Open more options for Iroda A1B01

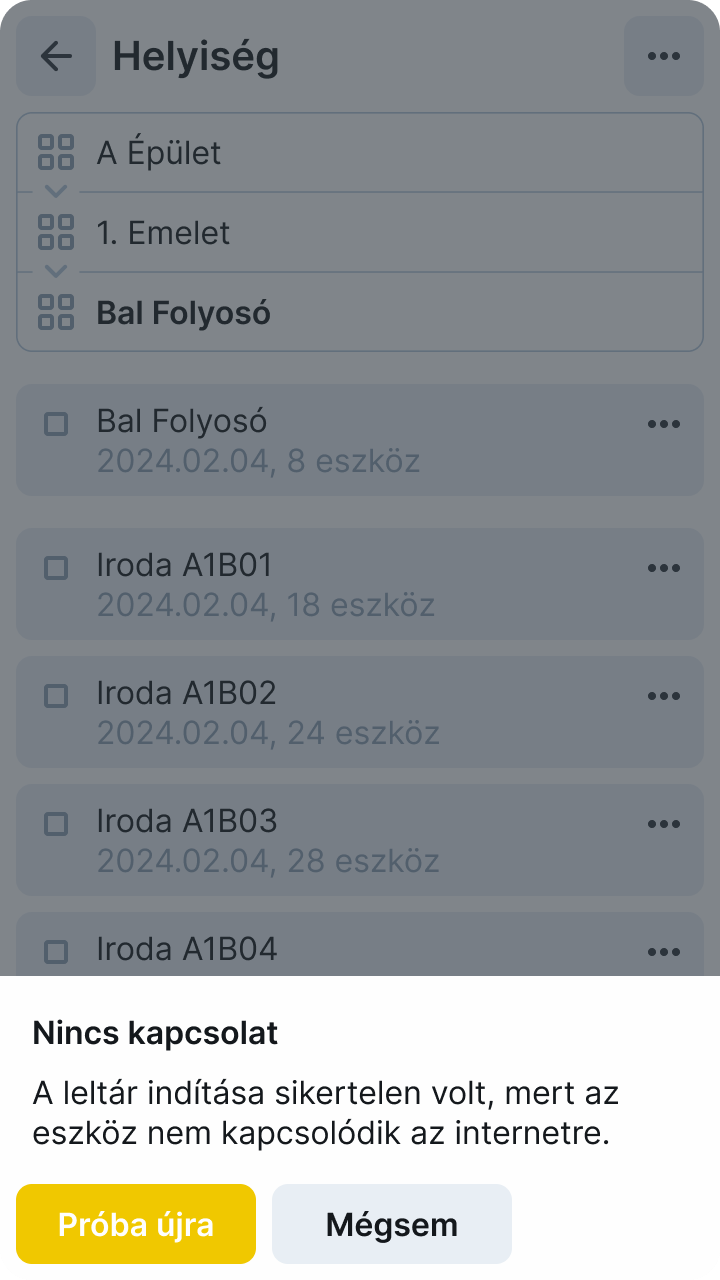[x=664, y=568]
